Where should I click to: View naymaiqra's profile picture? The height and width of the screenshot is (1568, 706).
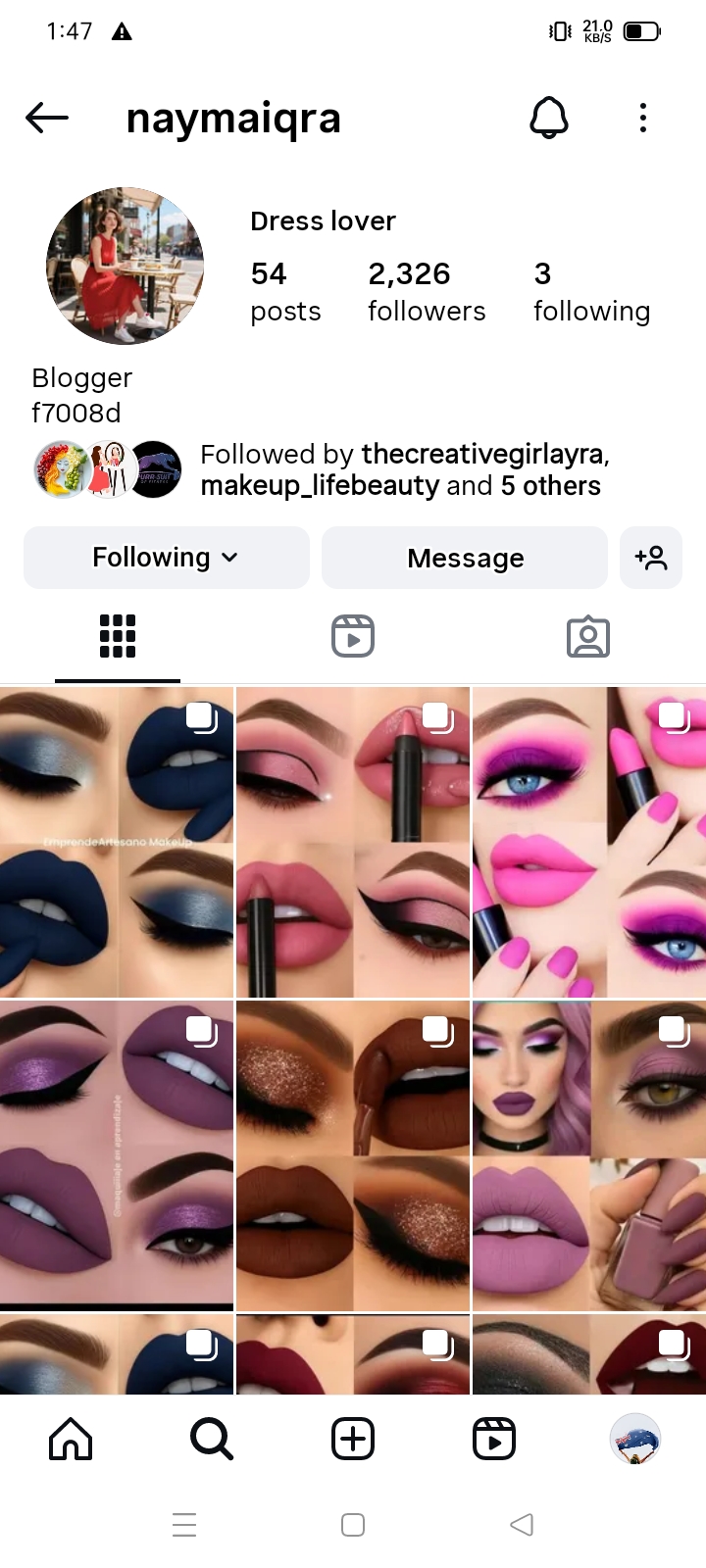[x=125, y=266]
